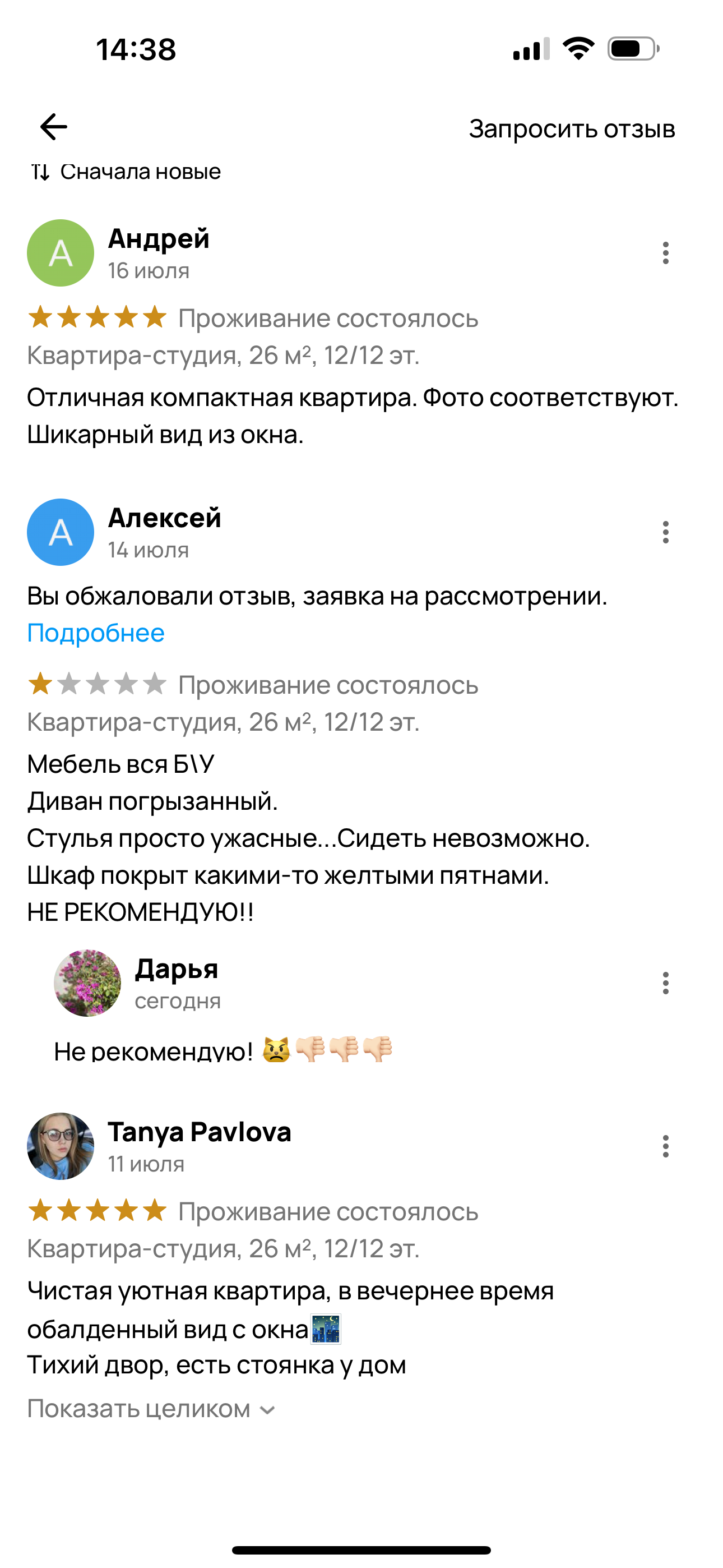Open the three-dot menu on Алексей's review

(x=666, y=532)
